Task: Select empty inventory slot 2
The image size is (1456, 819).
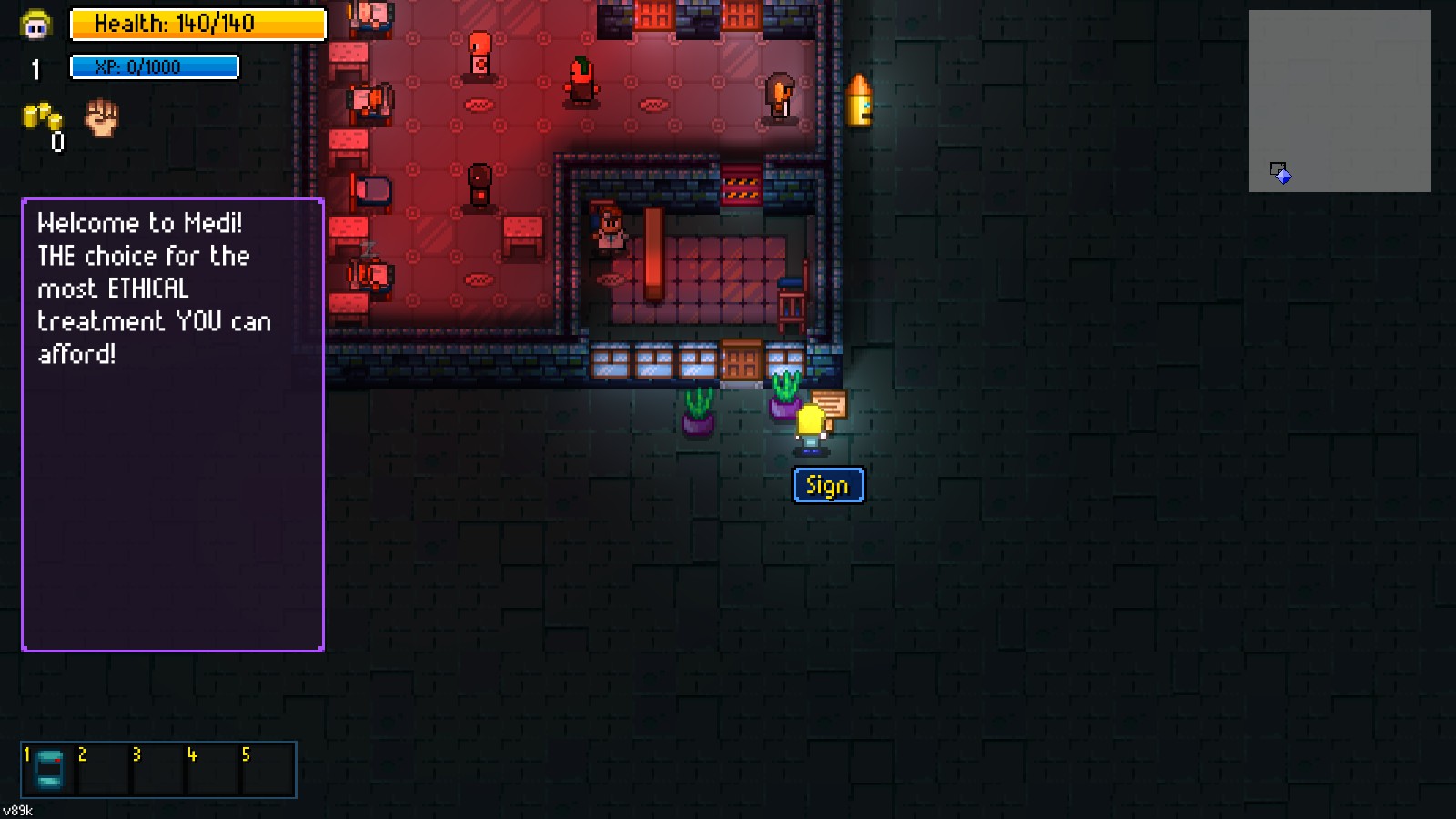Action: (x=104, y=770)
